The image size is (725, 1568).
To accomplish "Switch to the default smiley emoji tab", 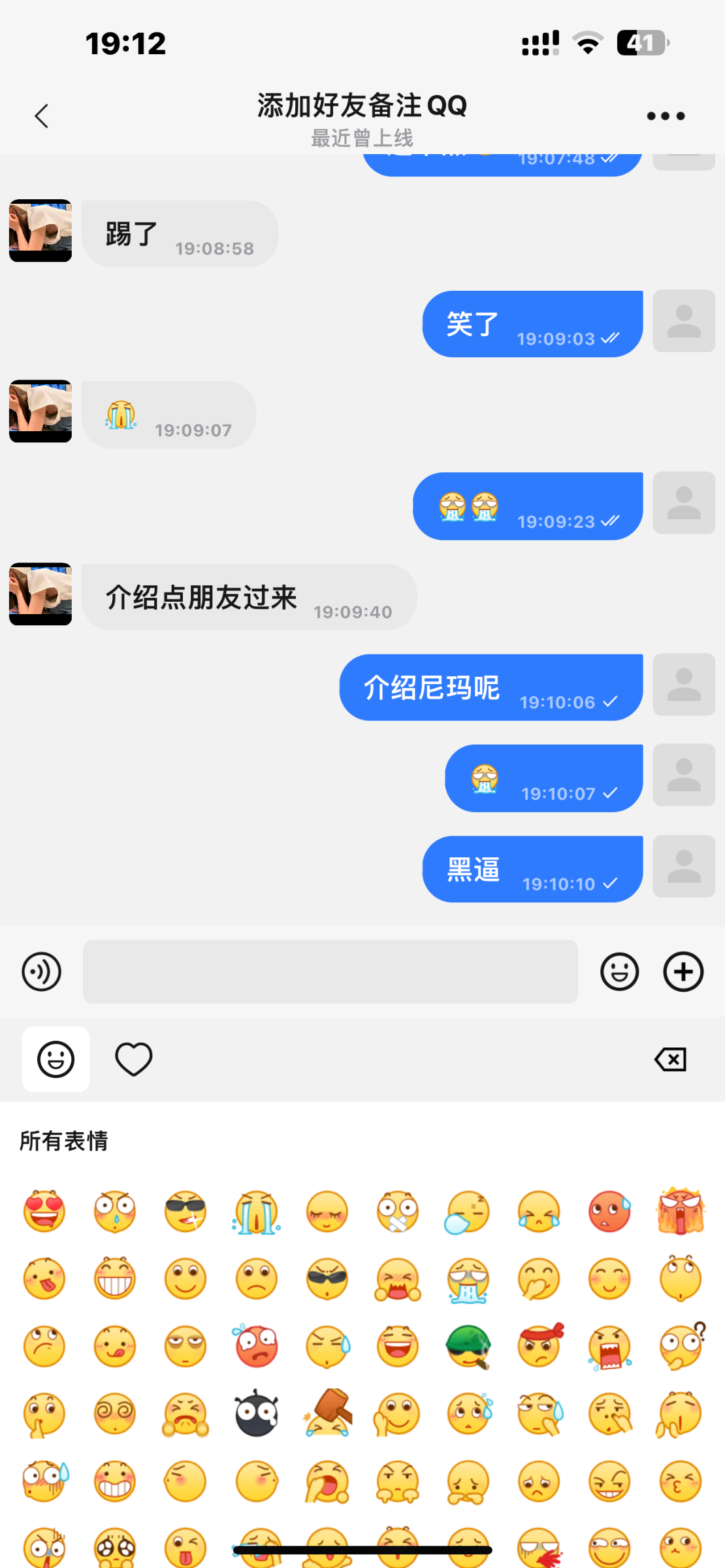I will click(55, 1059).
